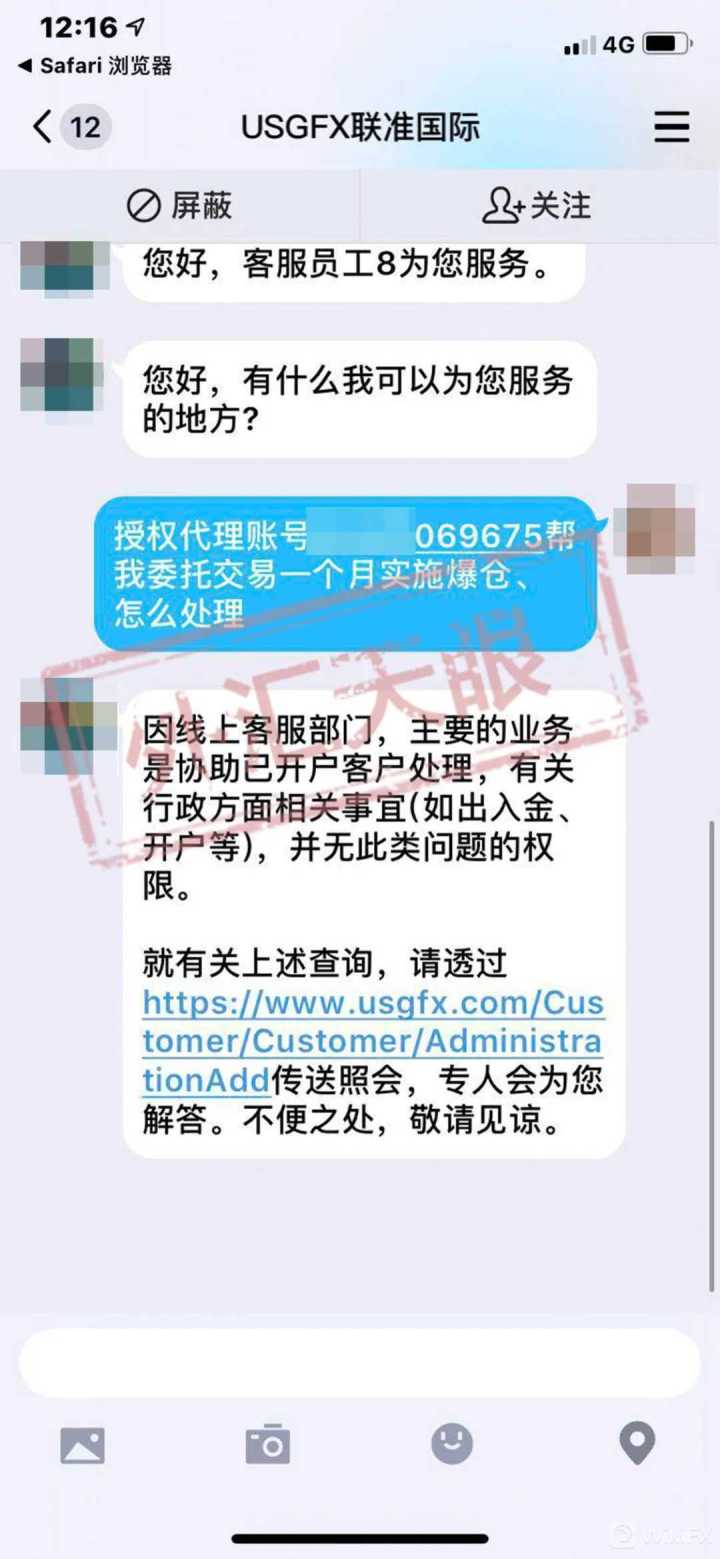Focus the message input field

click(x=359, y=1363)
